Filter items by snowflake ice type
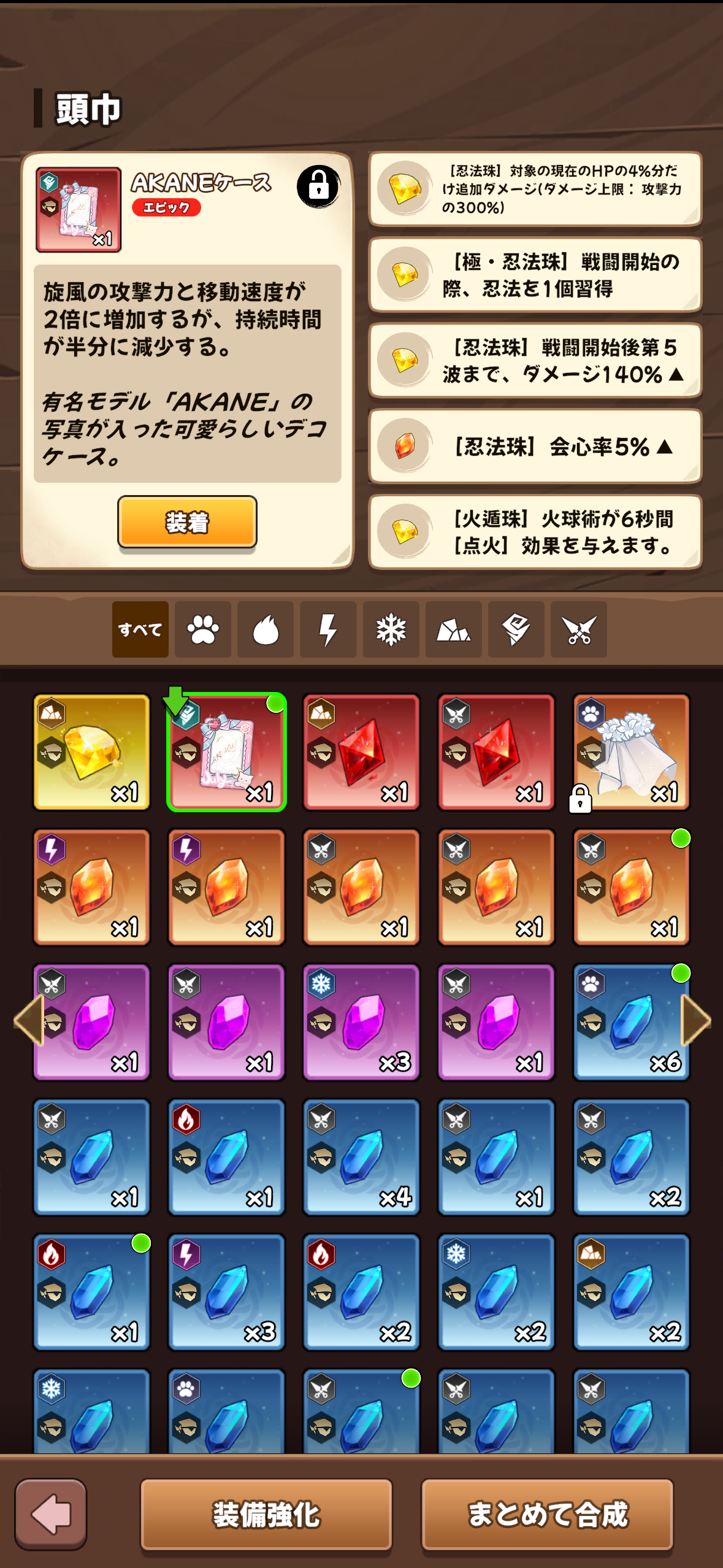The width and height of the screenshot is (723, 1568). pyautogui.click(x=391, y=629)
